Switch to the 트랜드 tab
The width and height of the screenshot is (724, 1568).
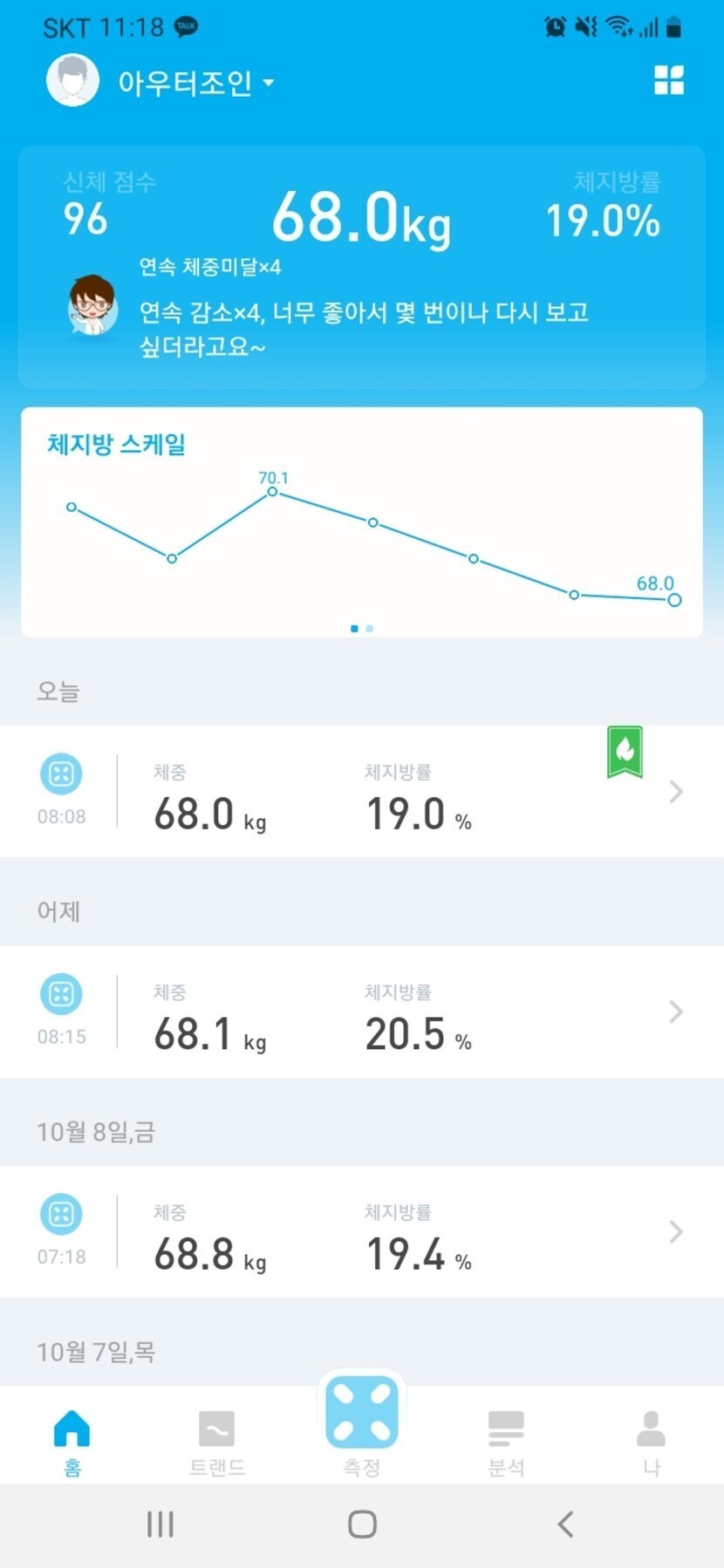click(216, 1442)
